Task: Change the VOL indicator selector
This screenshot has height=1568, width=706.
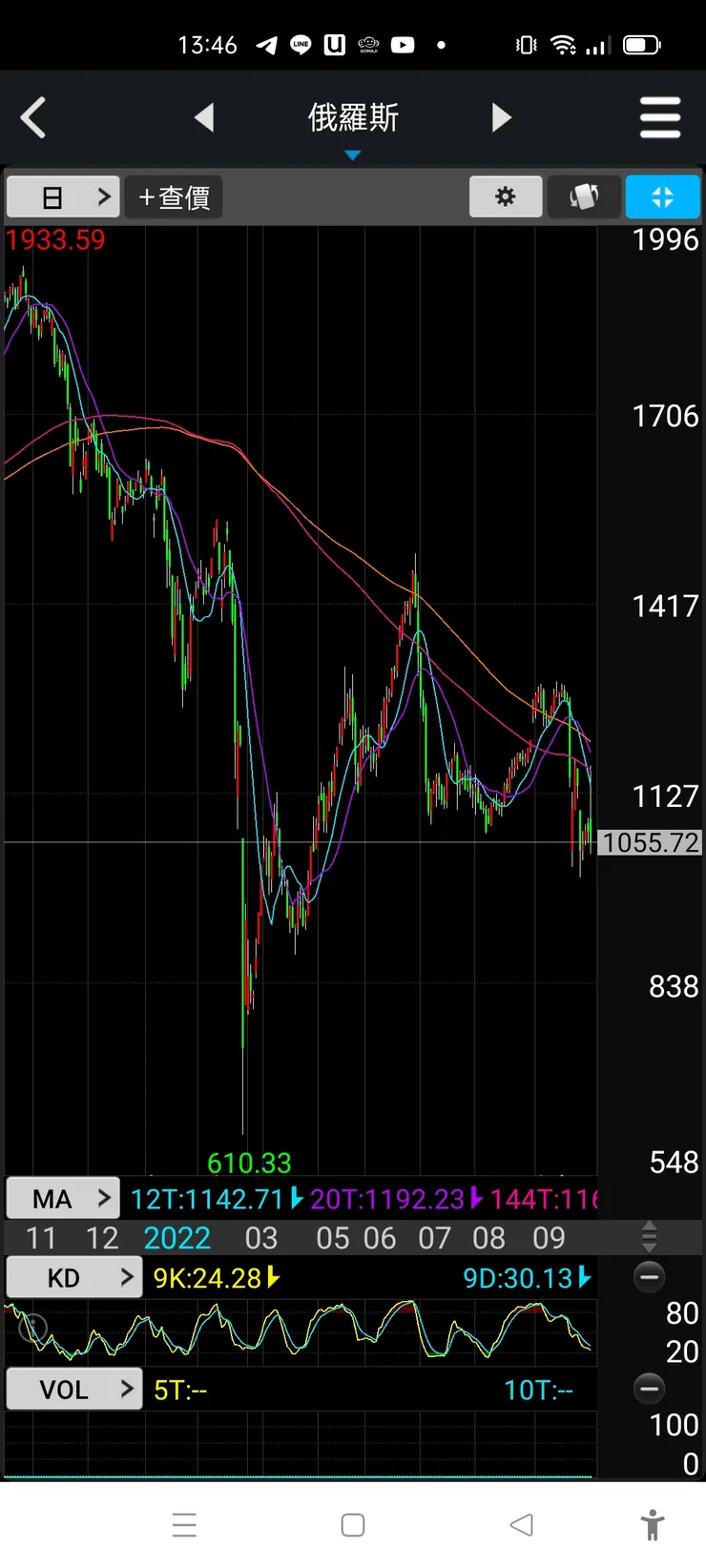Action: tap(74, 1390)
